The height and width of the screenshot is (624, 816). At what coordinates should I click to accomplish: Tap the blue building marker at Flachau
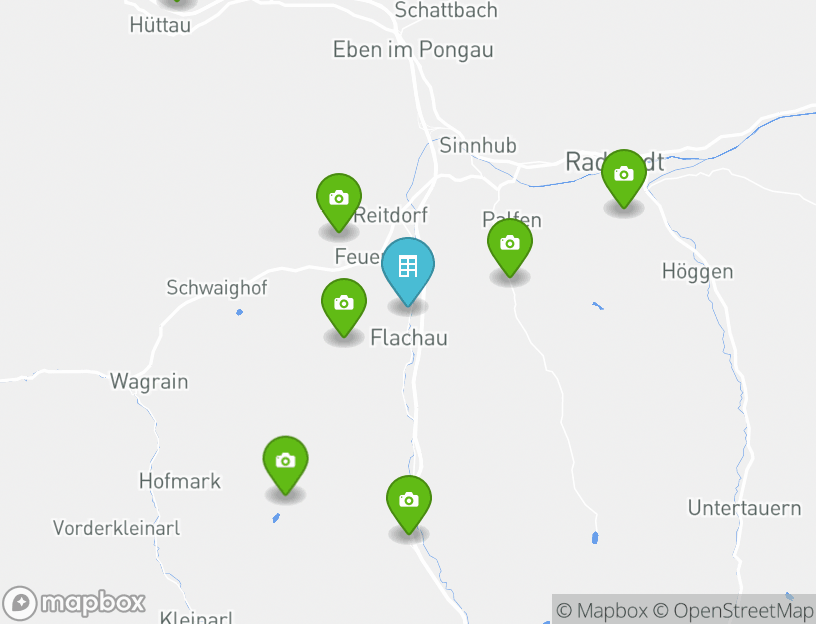[408, 268]
